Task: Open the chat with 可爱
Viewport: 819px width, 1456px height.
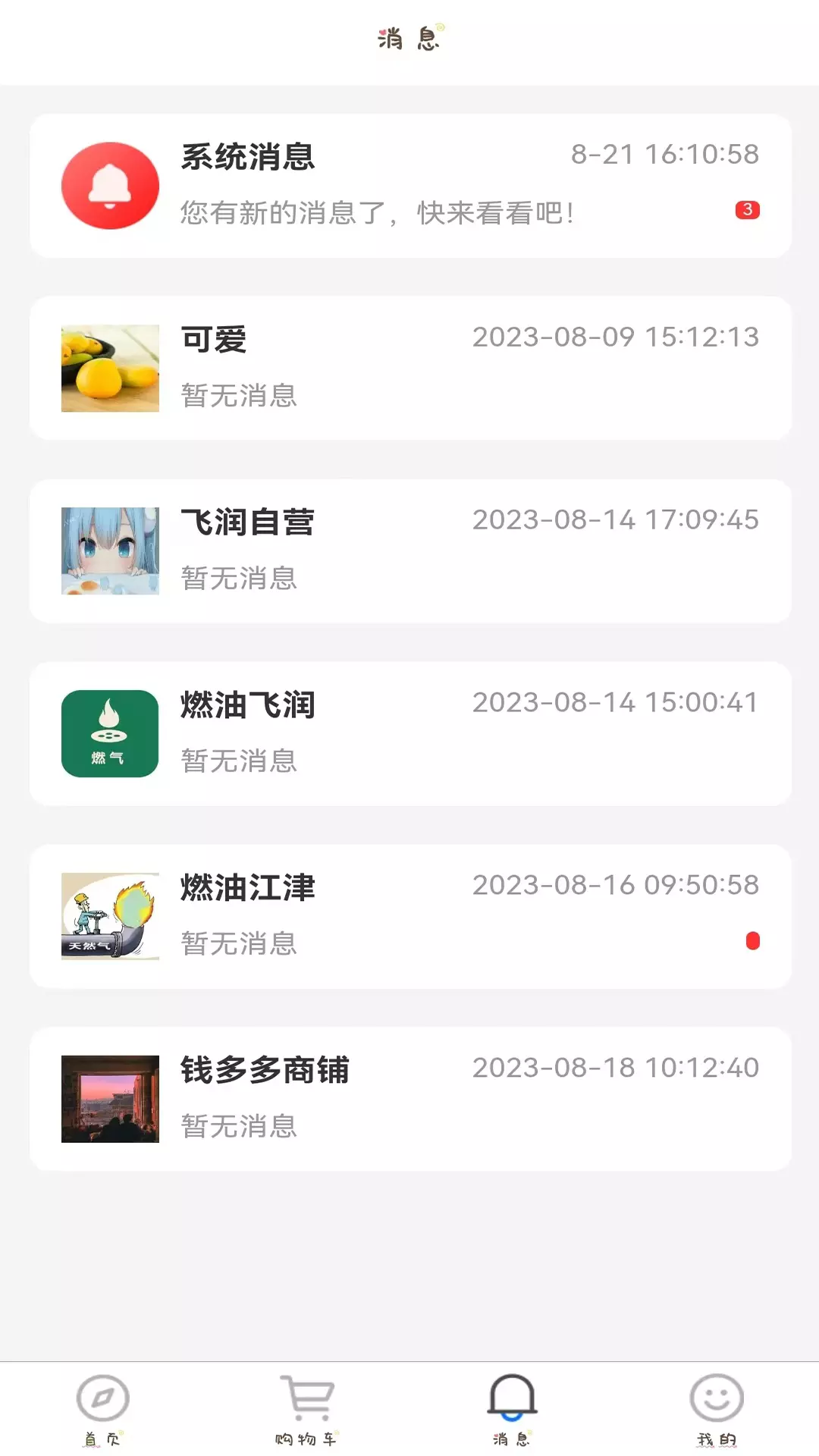Action: tap(410, 369)
